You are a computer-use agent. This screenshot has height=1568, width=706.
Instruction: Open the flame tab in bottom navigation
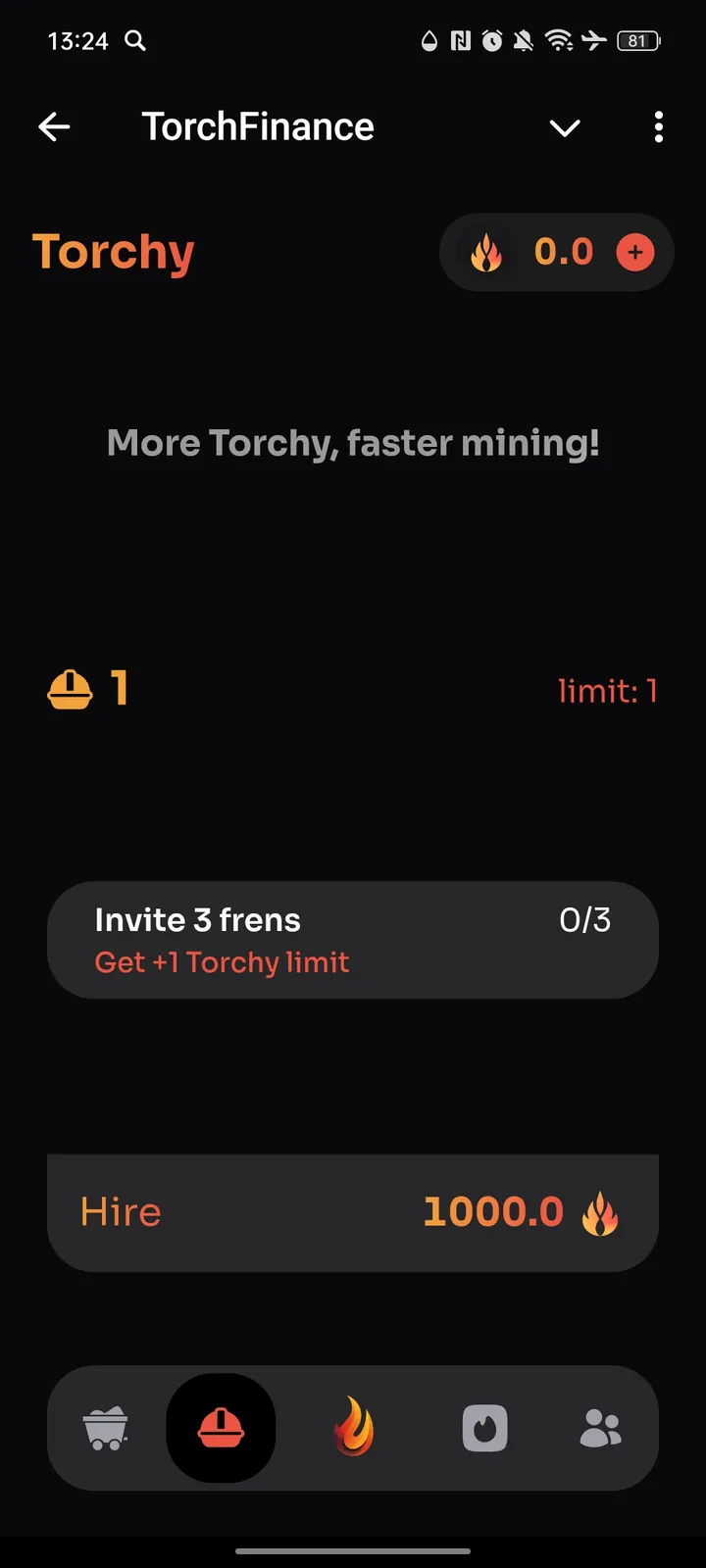[353, 1429]
